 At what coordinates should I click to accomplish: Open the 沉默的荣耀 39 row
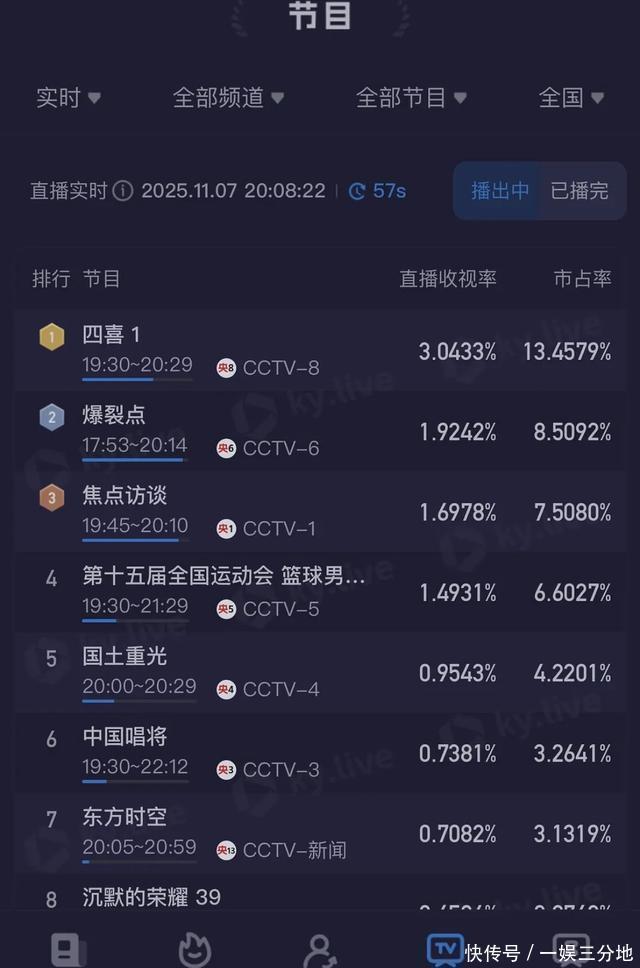(320, 897)
